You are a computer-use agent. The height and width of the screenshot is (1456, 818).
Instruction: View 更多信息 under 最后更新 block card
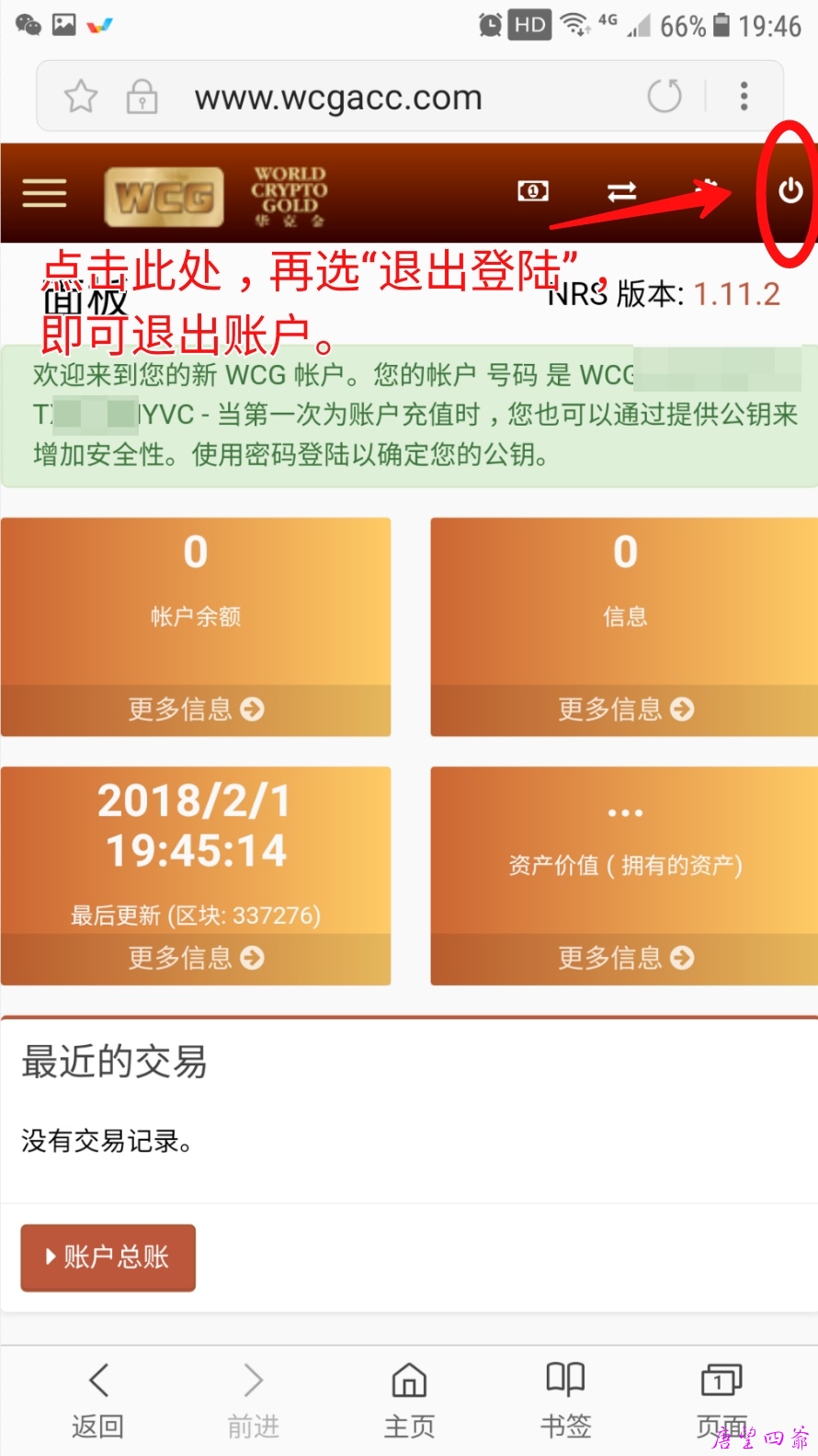pos(196,959)
